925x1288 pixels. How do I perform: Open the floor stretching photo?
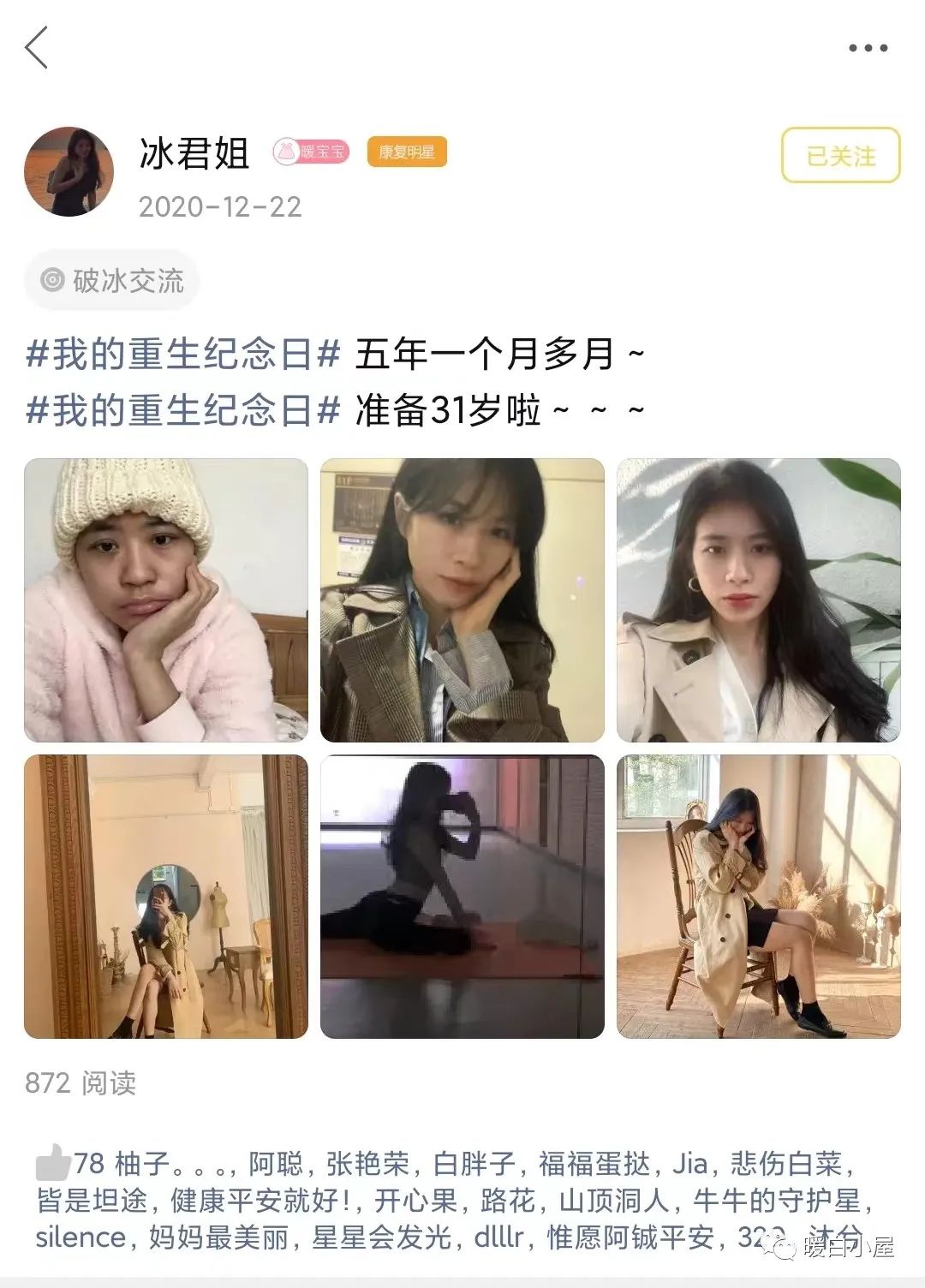[462, 897]
